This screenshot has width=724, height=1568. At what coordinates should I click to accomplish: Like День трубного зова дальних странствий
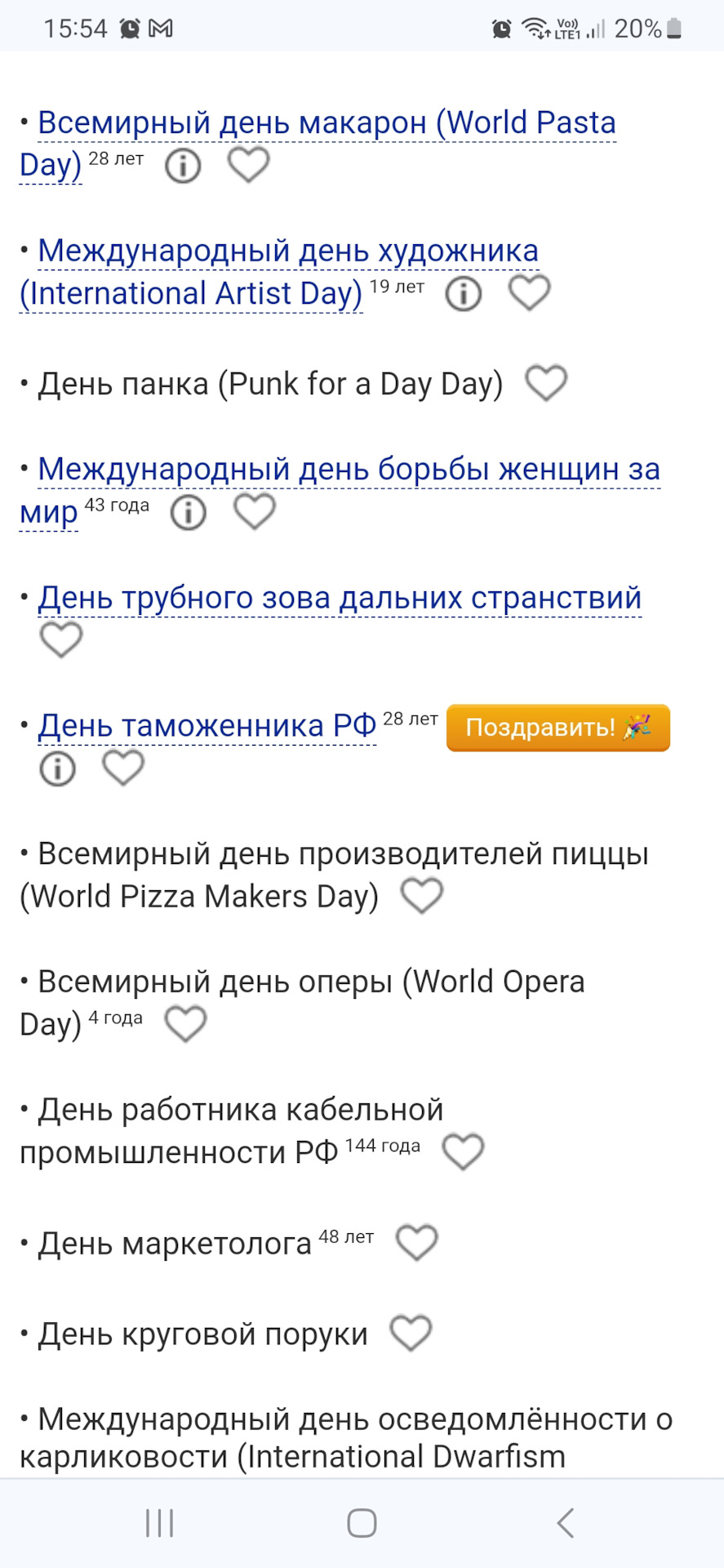coord(61,639)
